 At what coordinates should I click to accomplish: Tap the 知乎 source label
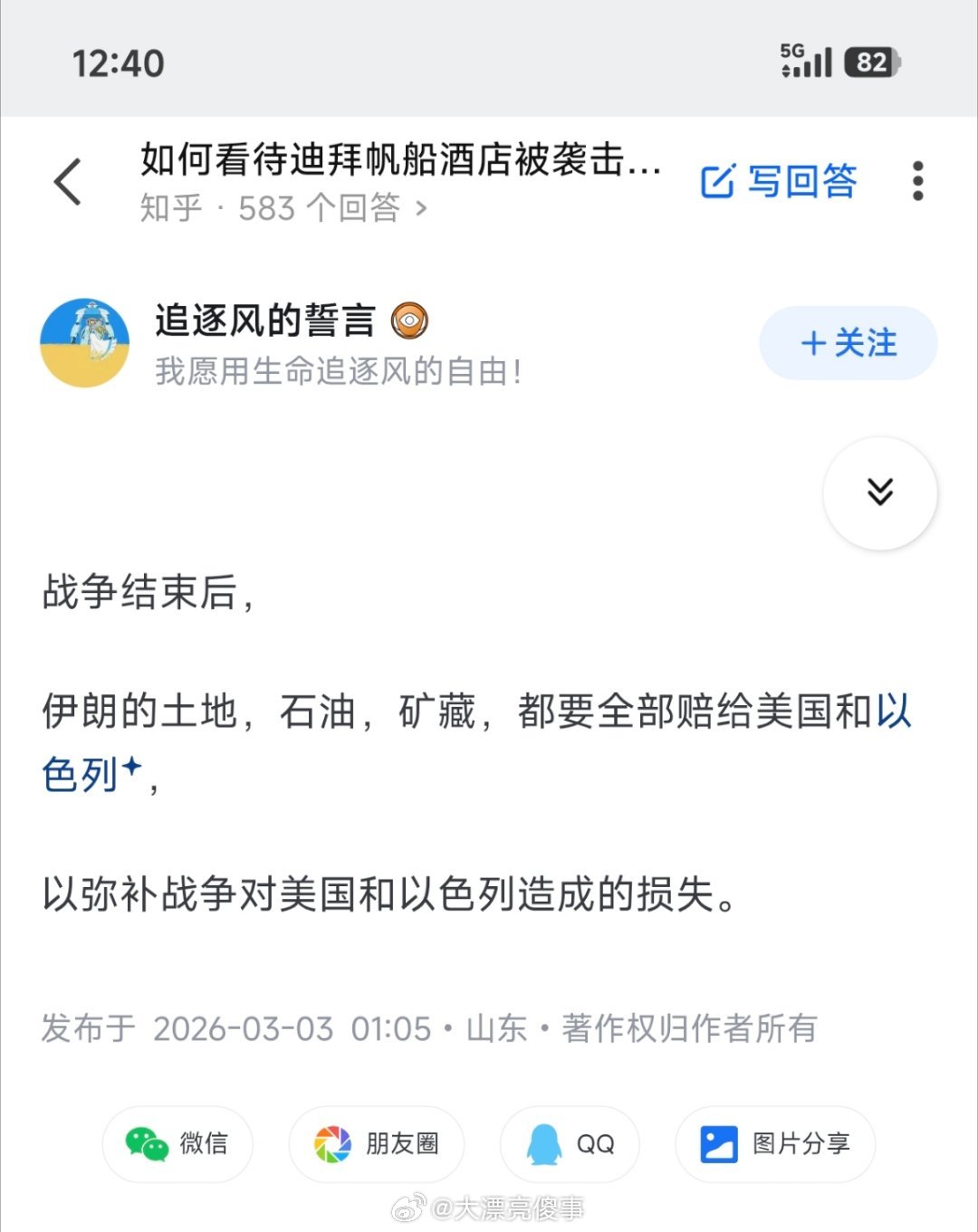pos(172,209)
